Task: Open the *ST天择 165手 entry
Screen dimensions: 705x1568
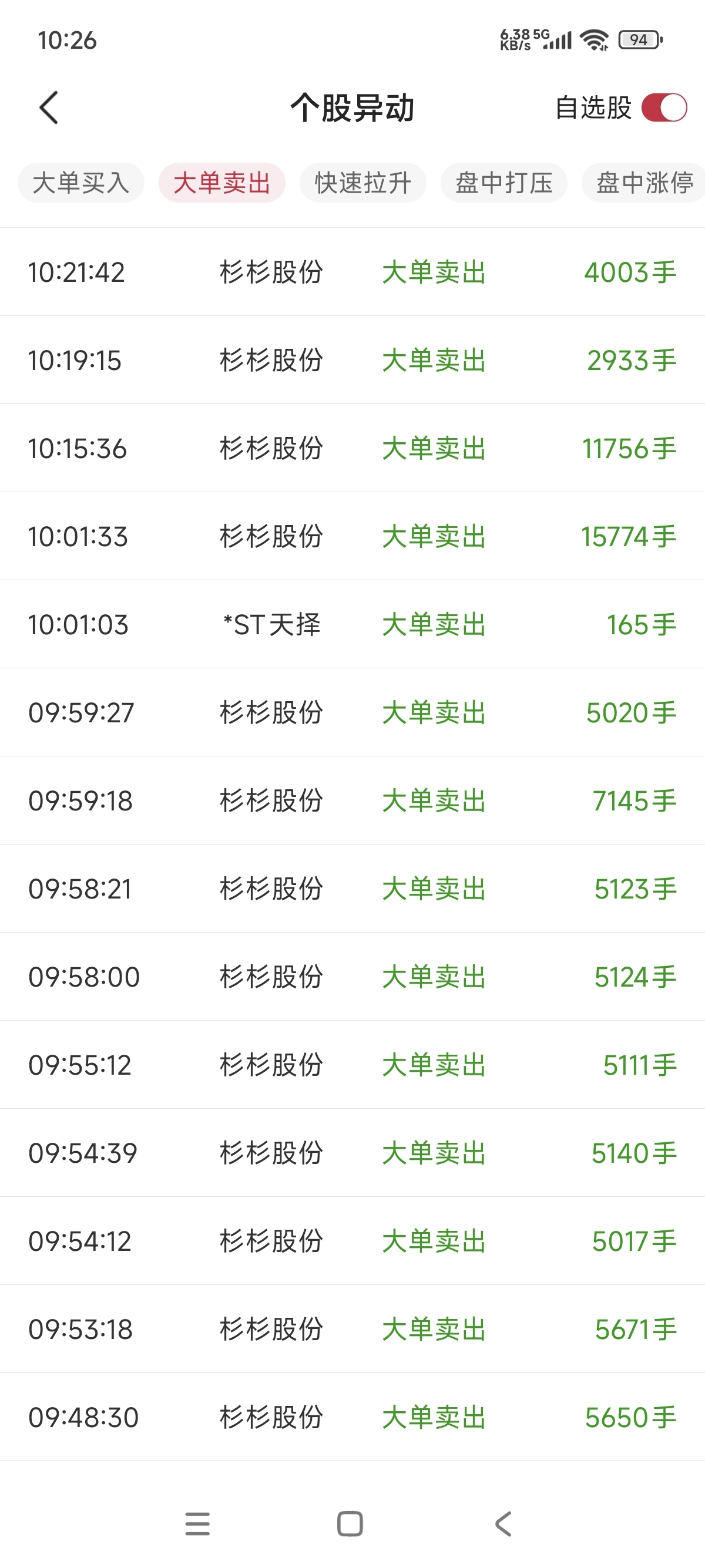Action: [352, 624]
